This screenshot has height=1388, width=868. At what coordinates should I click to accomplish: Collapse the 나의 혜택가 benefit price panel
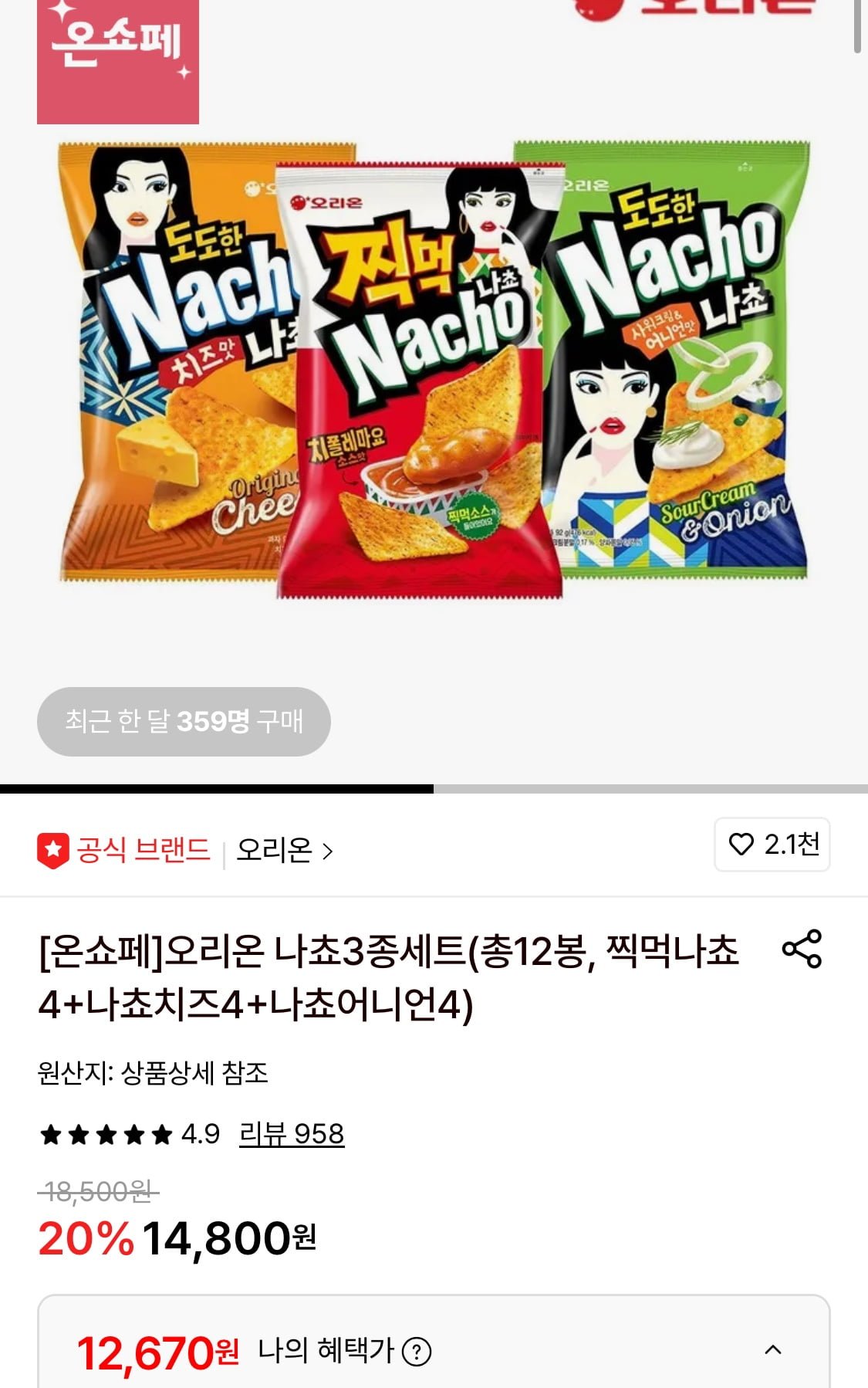(772, 1350)
